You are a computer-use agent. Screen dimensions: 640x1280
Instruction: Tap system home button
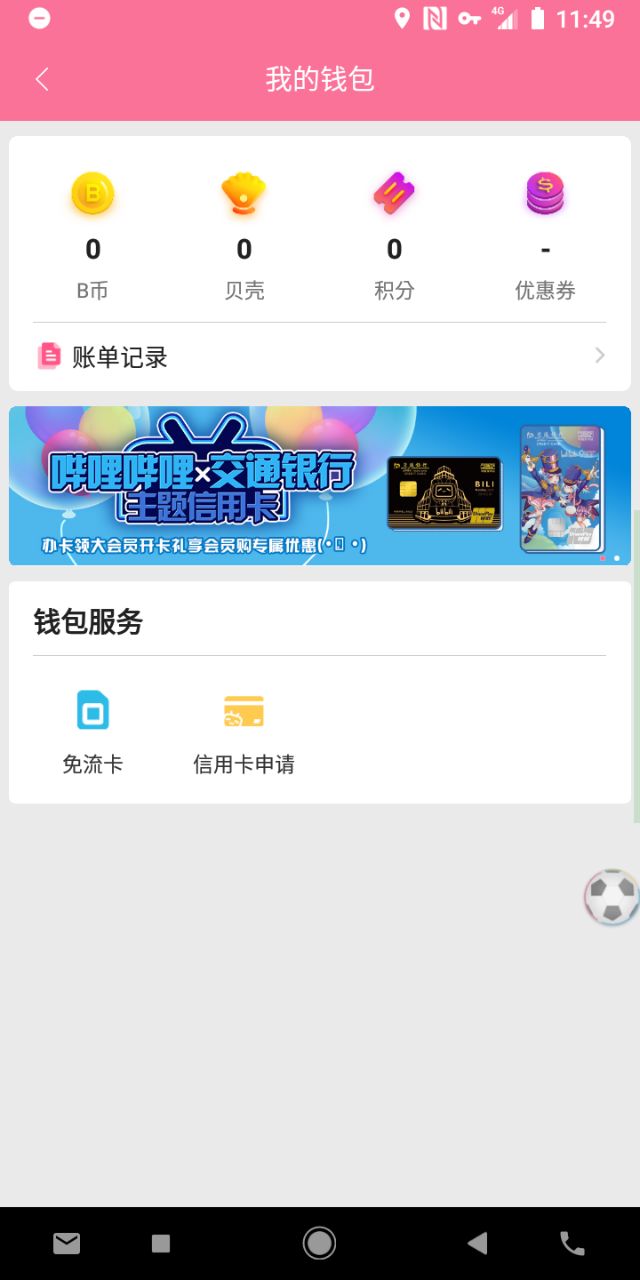coord(320,1243)
